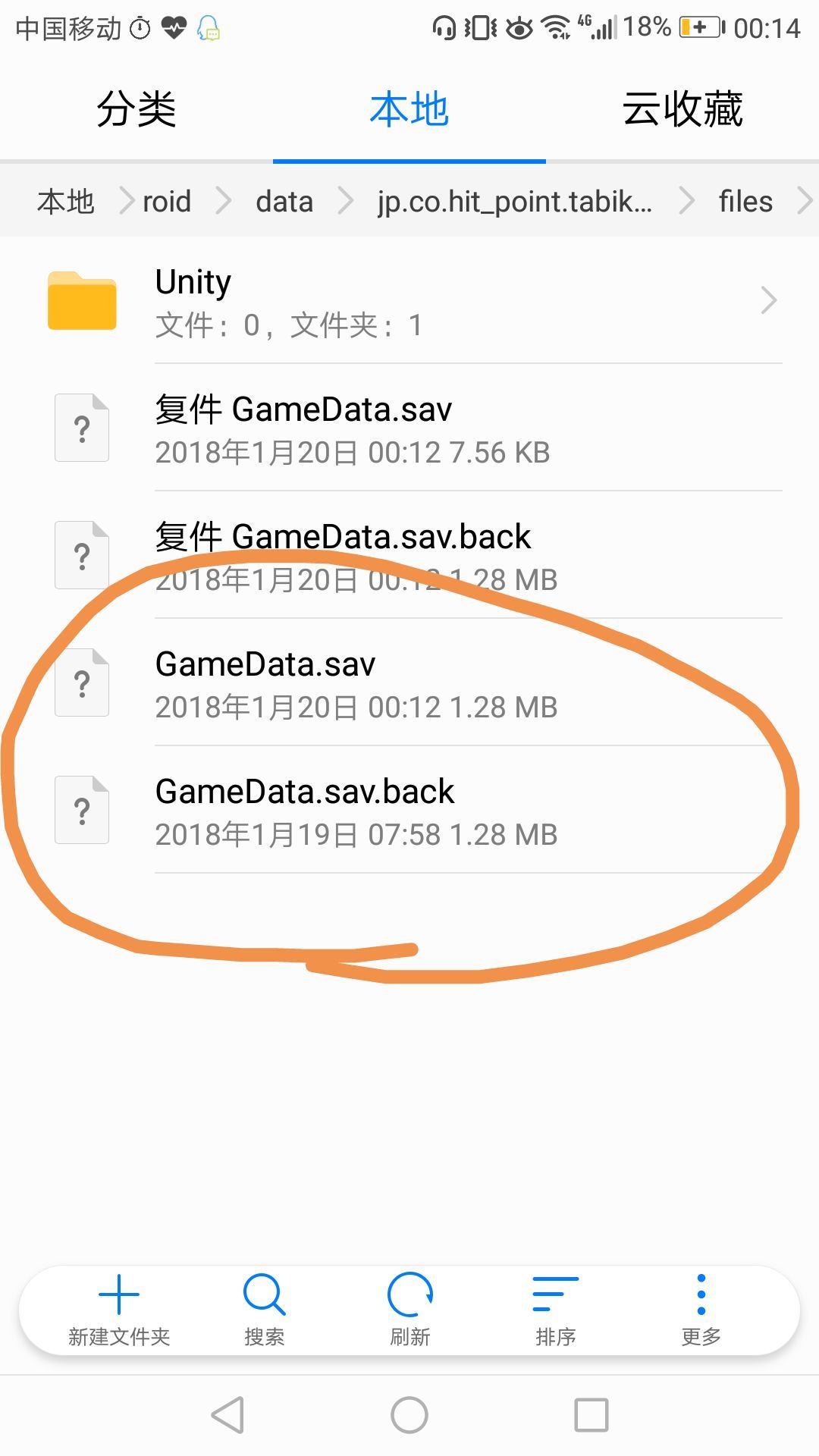Image resolution: width=819 pixels, height=1456 pixels.
Task: Tap the Android home circle button
Action: click(x=409, y=1414)
